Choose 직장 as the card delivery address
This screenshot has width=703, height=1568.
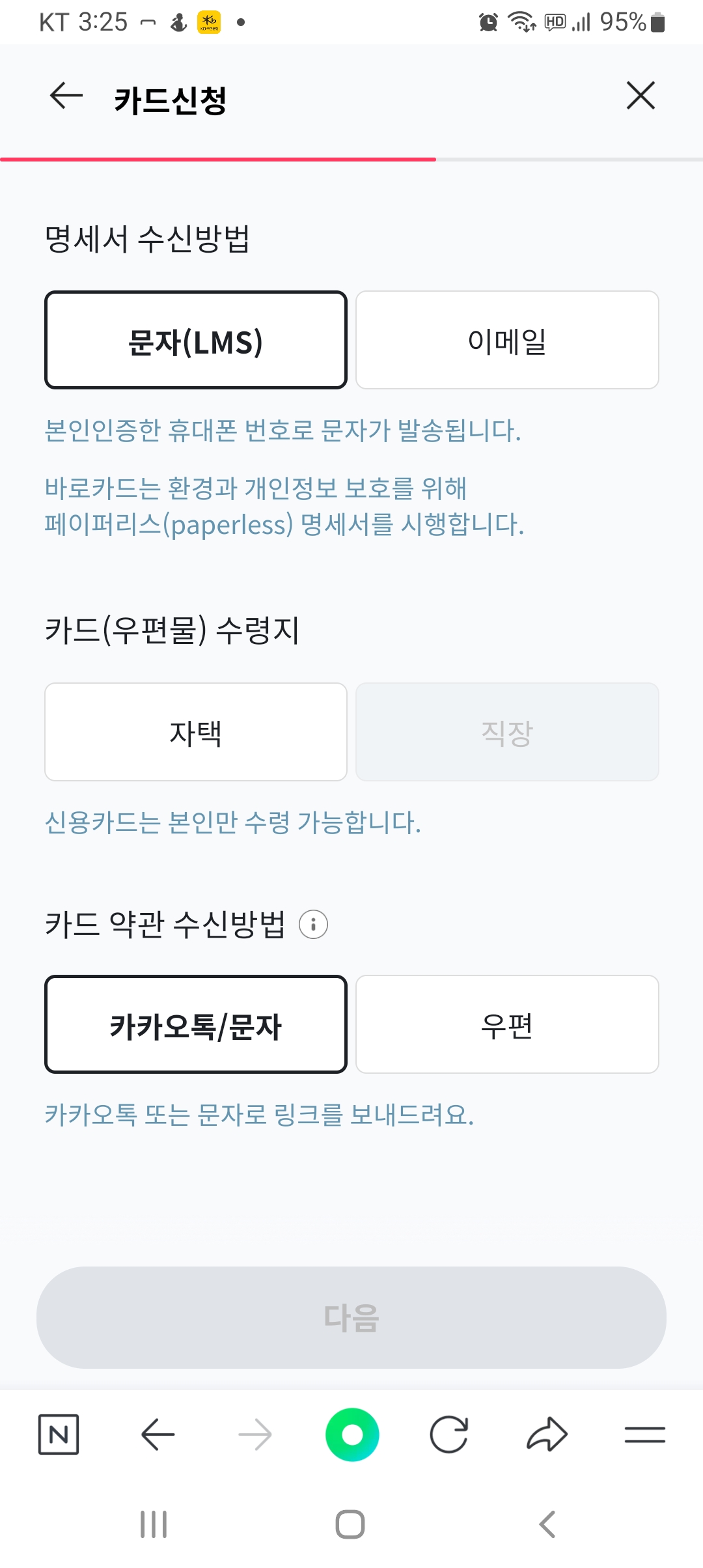point(507,732)
